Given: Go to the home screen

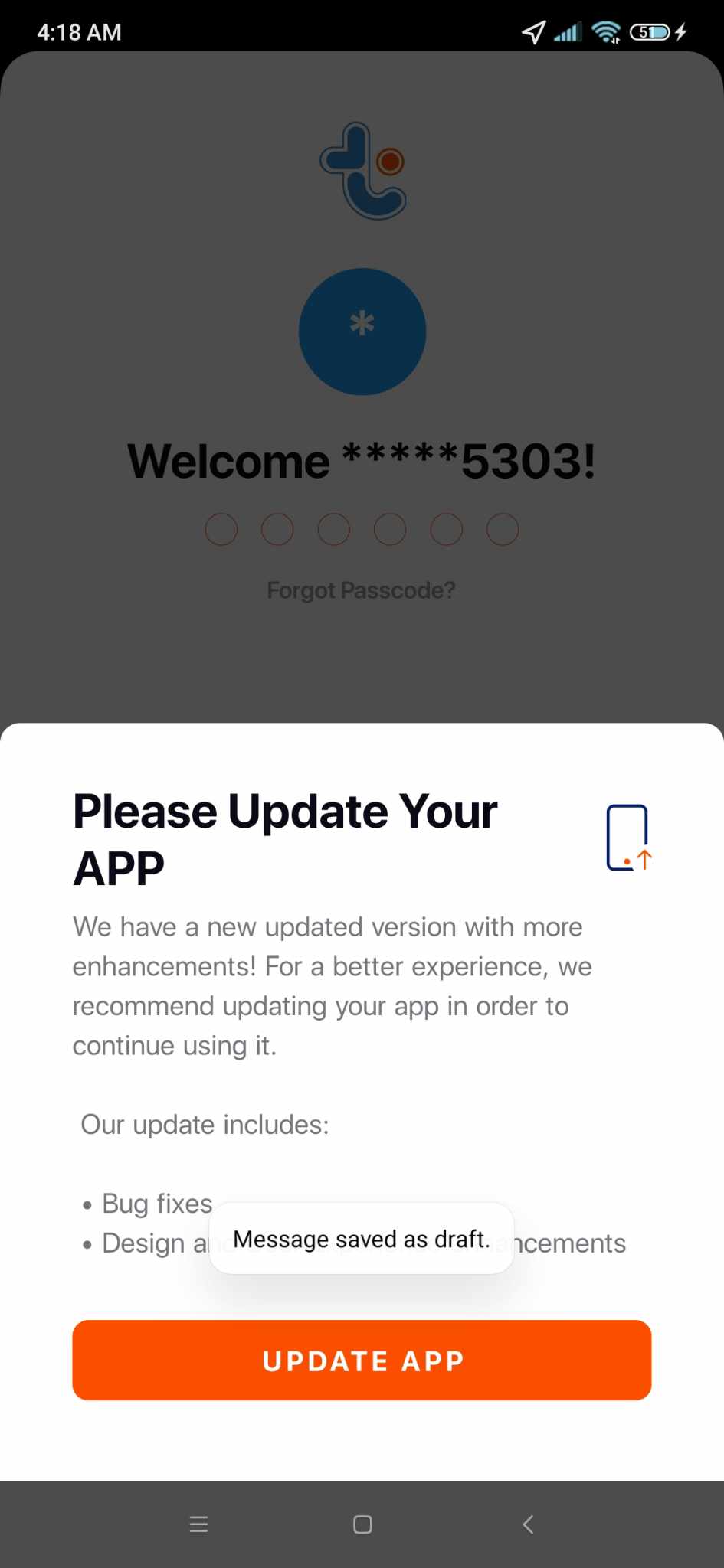Looking at the screenshot, I should pyautogui.click(x=362, y=1524).
